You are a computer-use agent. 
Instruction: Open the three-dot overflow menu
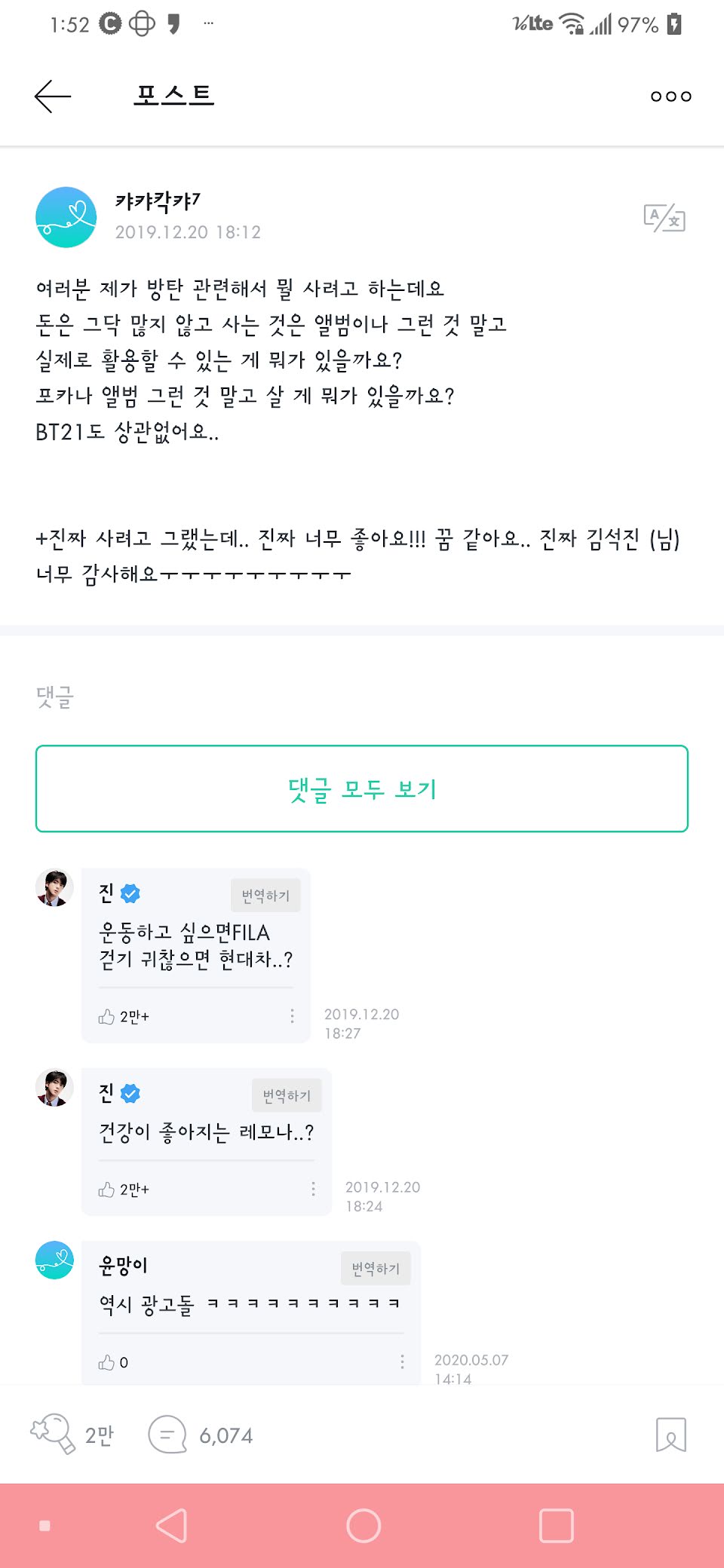(670, 96)
